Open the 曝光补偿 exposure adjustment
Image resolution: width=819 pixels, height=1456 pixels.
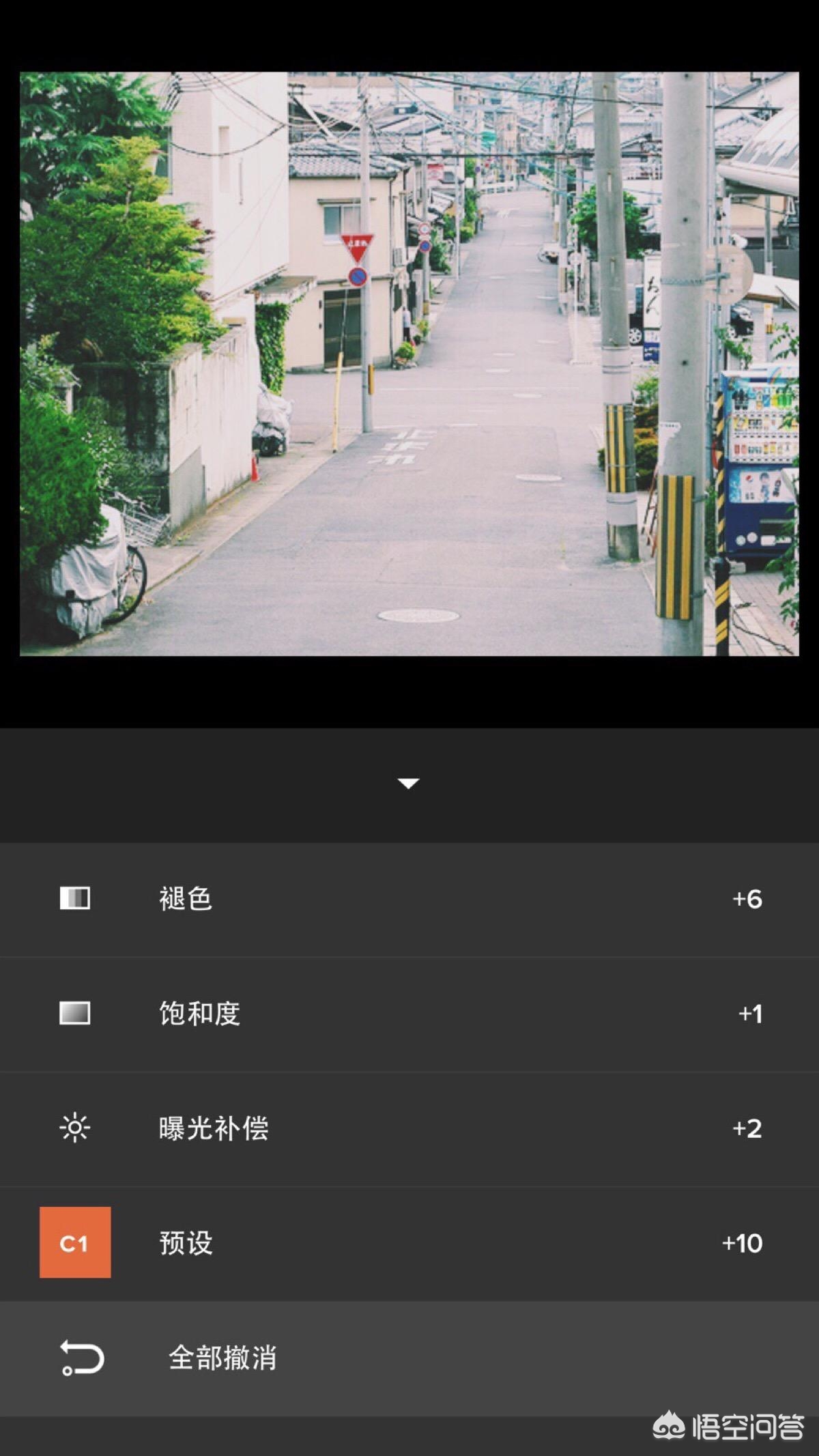click(x=409, y=1128)
